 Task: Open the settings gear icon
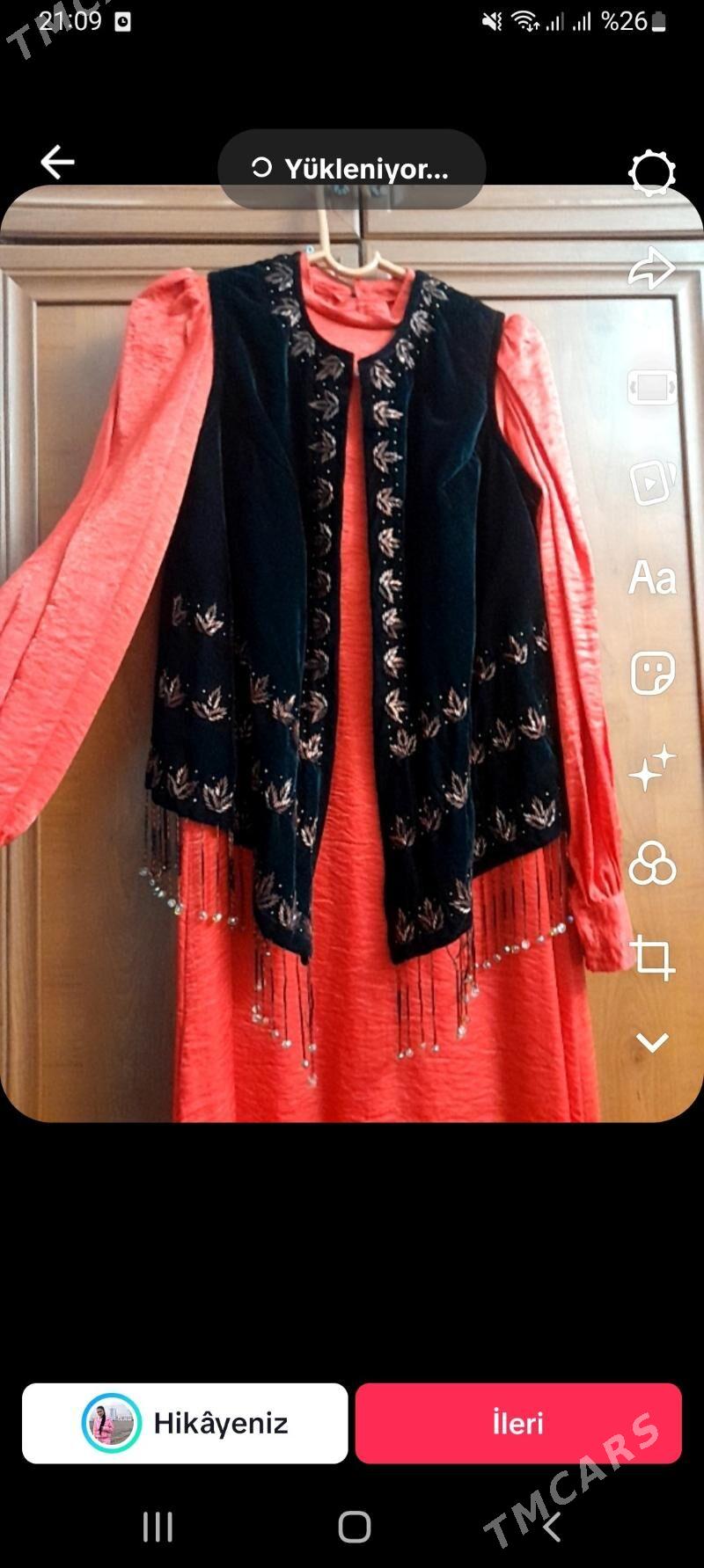pyautogui.click(x=651, y=172)
